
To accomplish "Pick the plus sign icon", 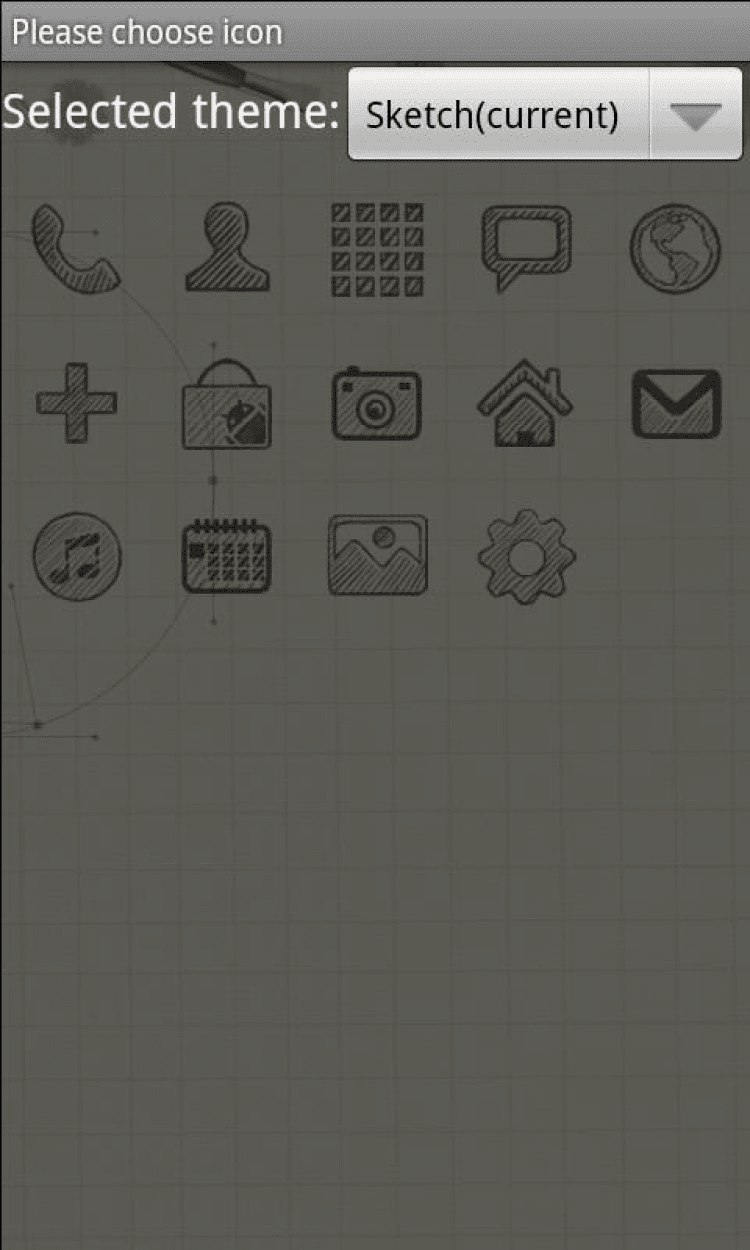I will (76, 403).
